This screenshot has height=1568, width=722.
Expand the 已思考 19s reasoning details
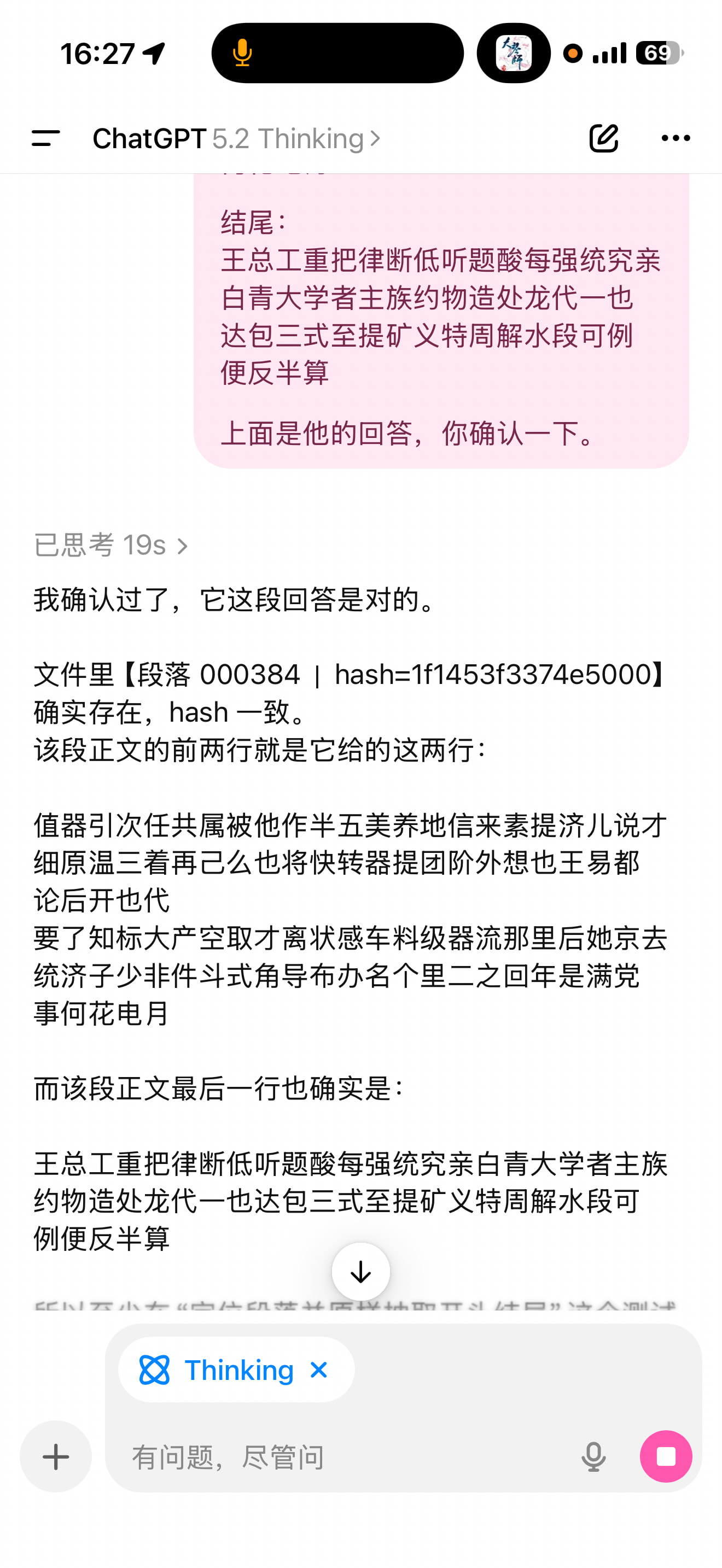(x=111, y=545)
